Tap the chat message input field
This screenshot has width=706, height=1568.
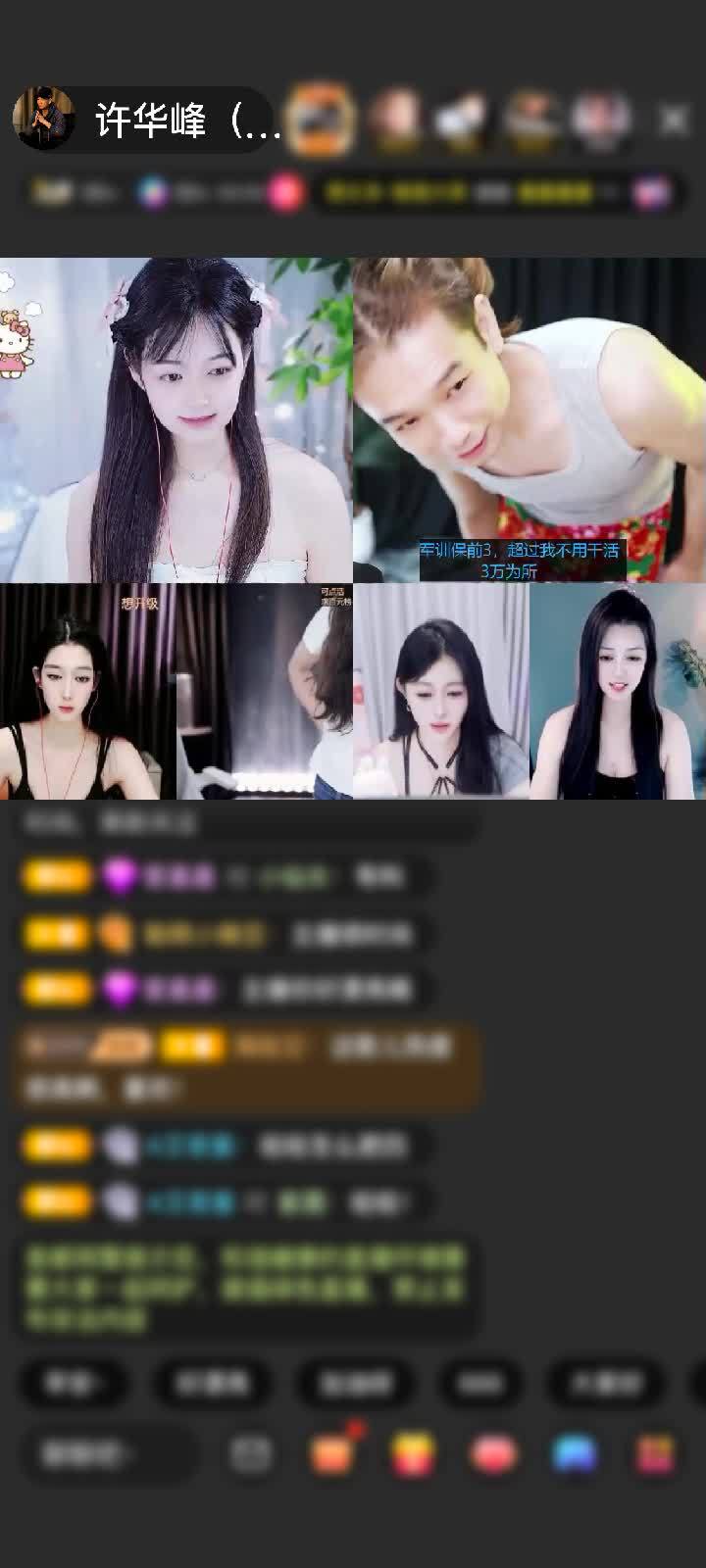tap(108, 1454)
